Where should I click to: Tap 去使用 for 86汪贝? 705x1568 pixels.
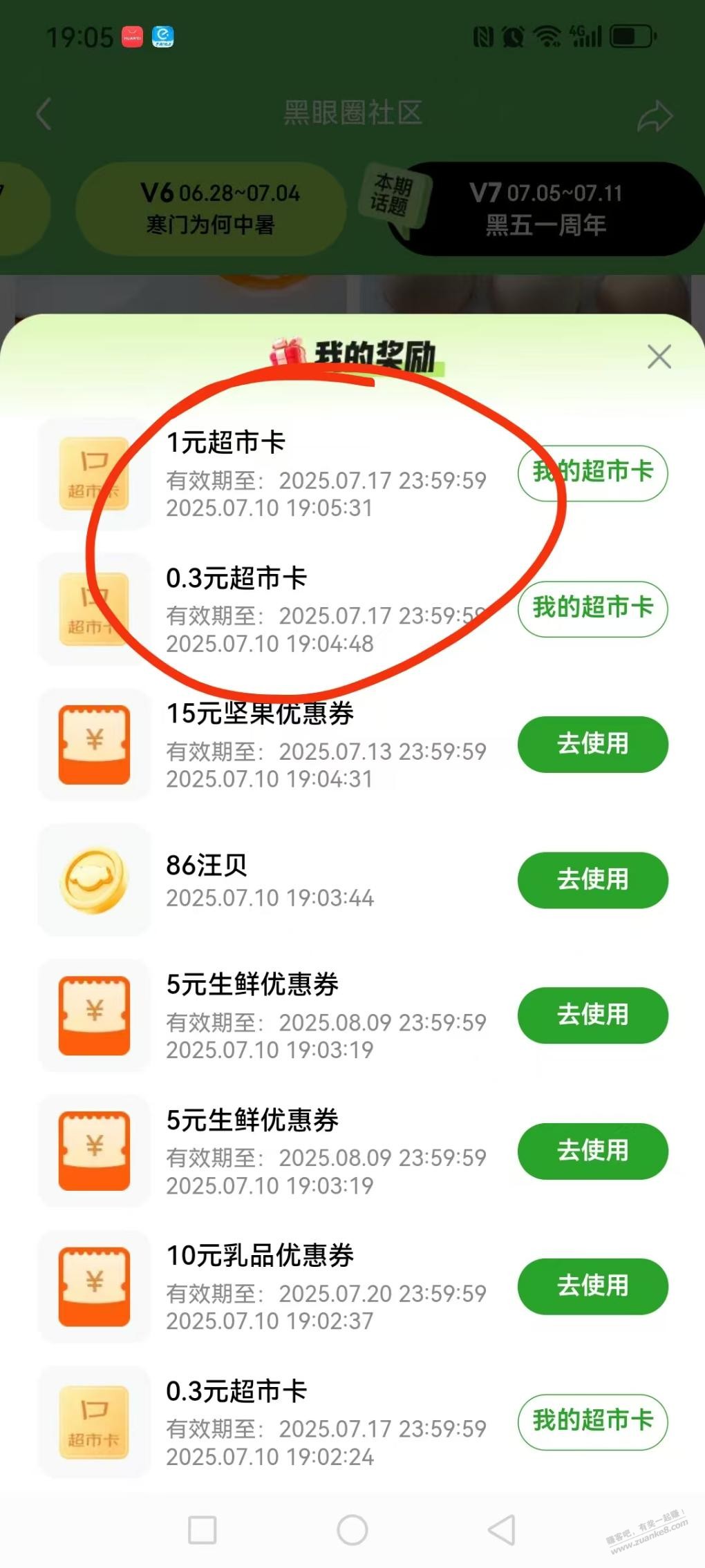[592, 879]
